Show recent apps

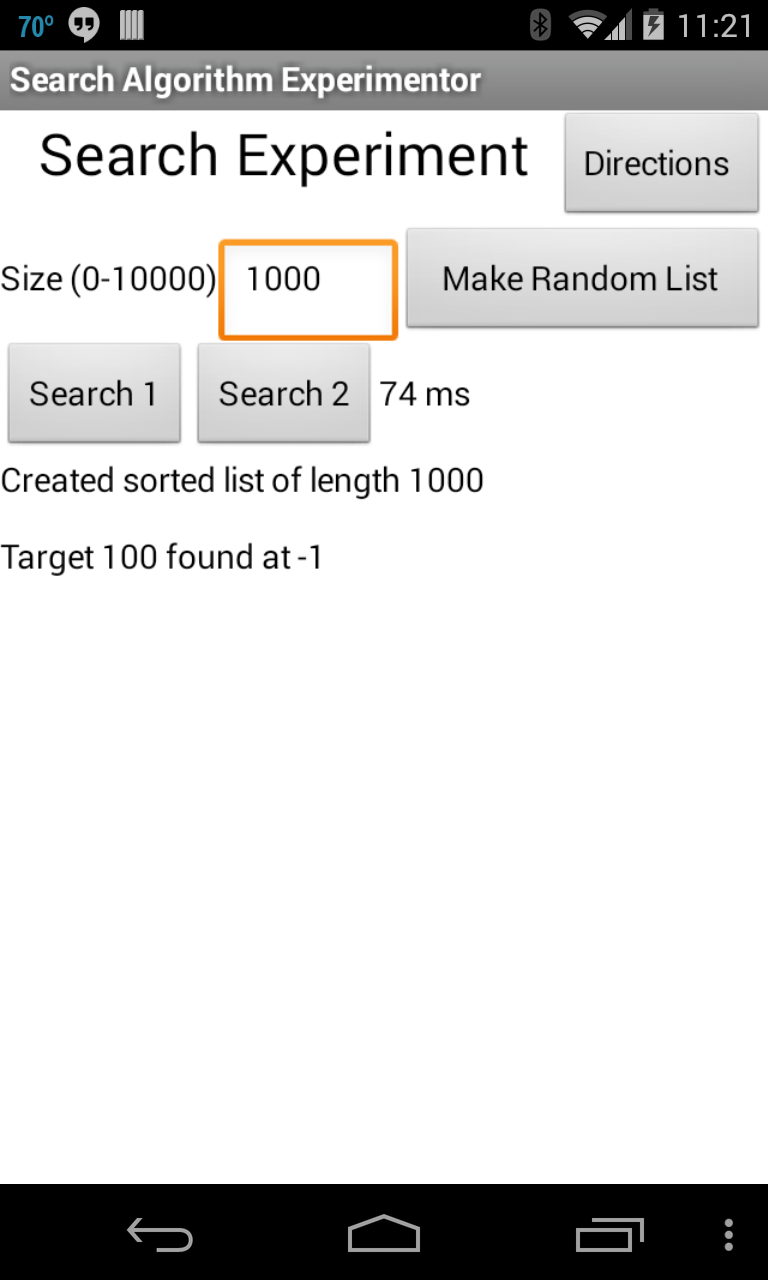(610, 1234)
